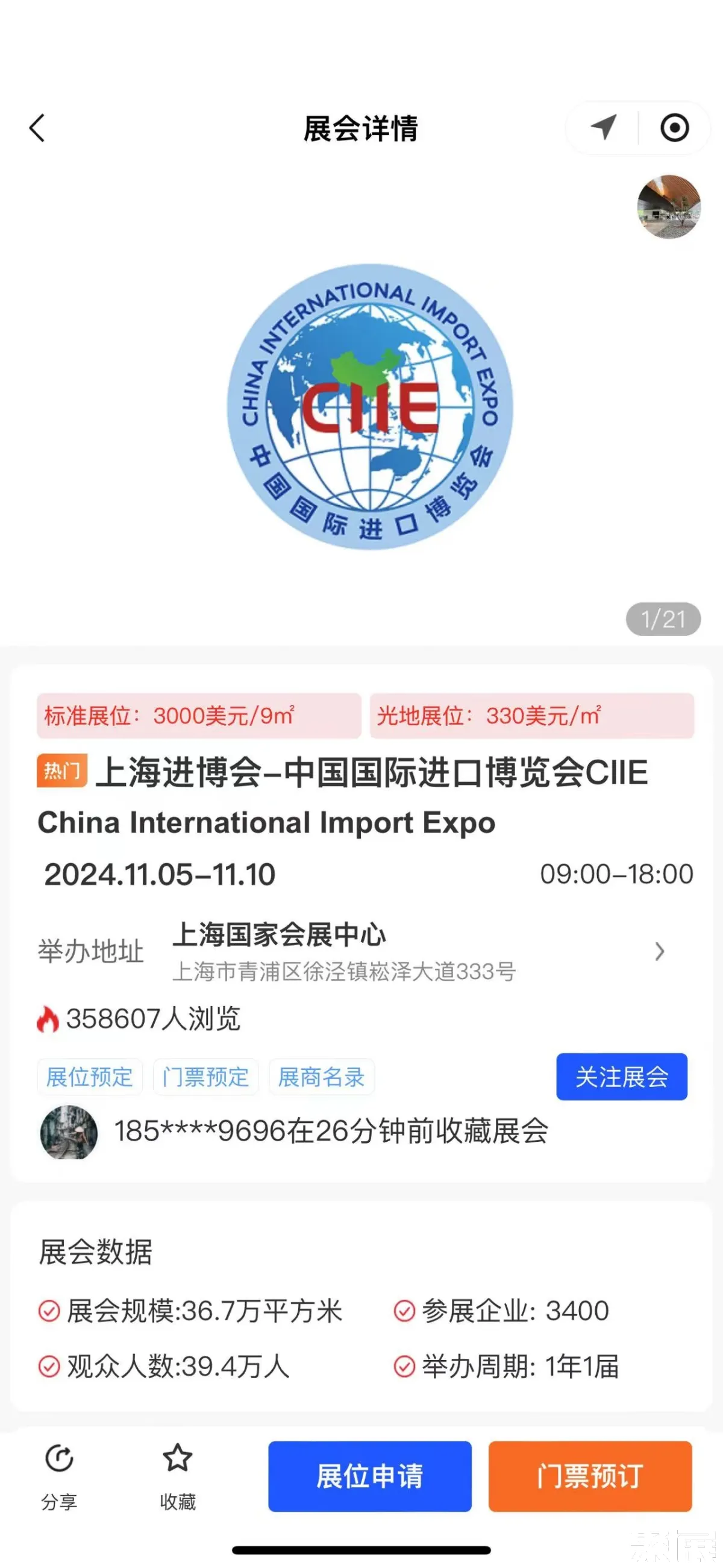Tap the location arrow icon in capsule
723x1568 pixels.
604,128
